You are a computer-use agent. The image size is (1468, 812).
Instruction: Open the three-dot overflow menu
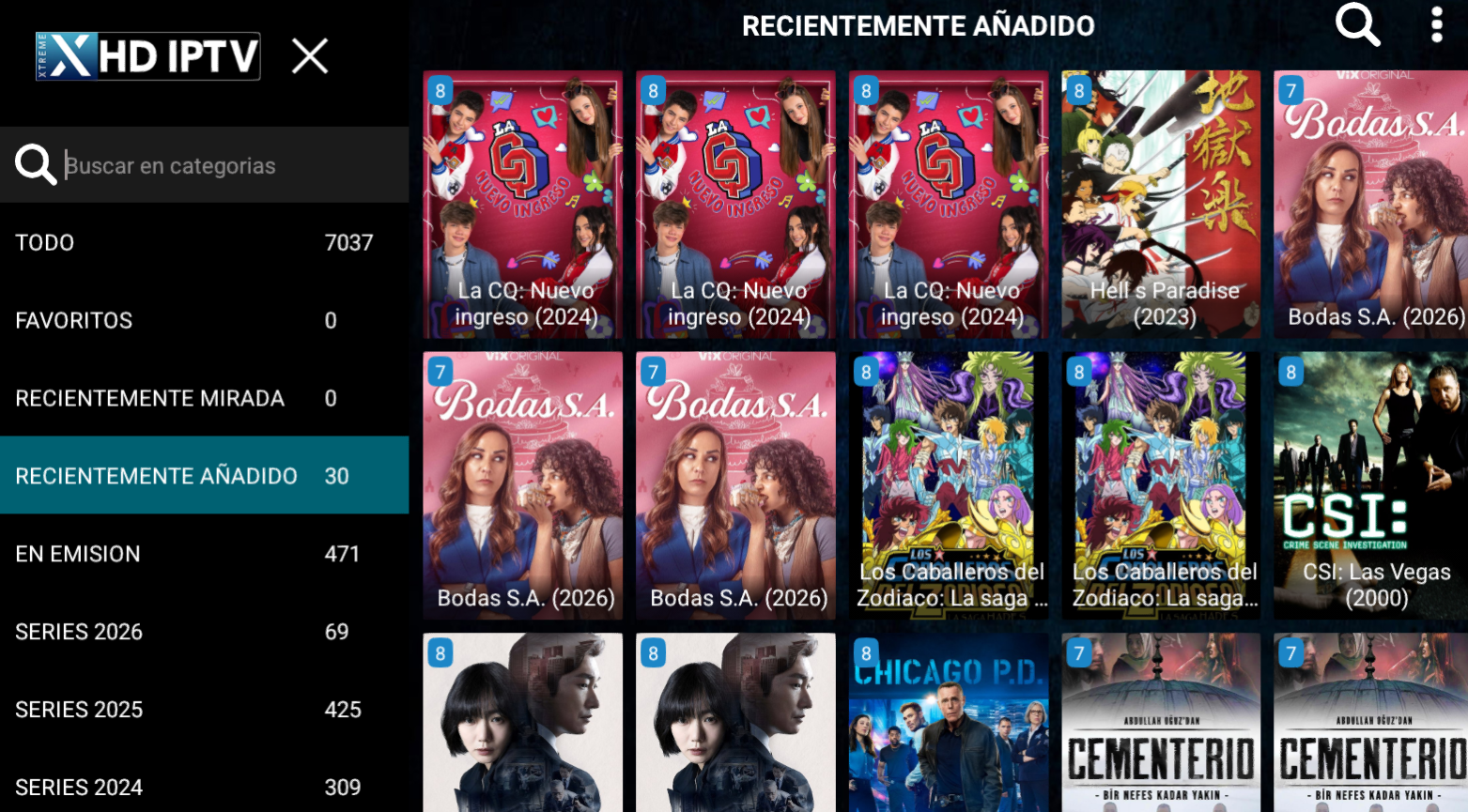click(1436, 24)
